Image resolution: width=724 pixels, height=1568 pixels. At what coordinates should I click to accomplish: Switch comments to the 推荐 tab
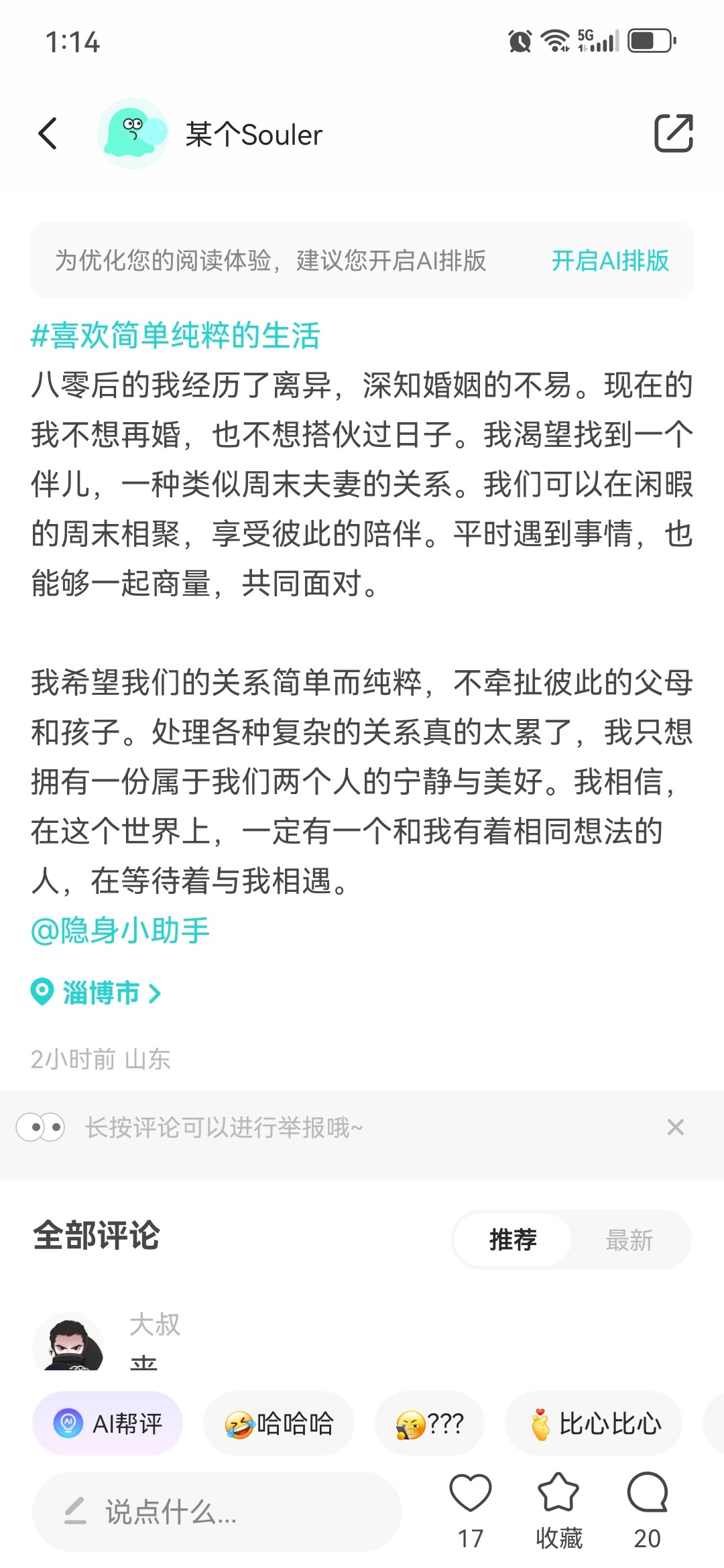click(x=513, y=1240)
